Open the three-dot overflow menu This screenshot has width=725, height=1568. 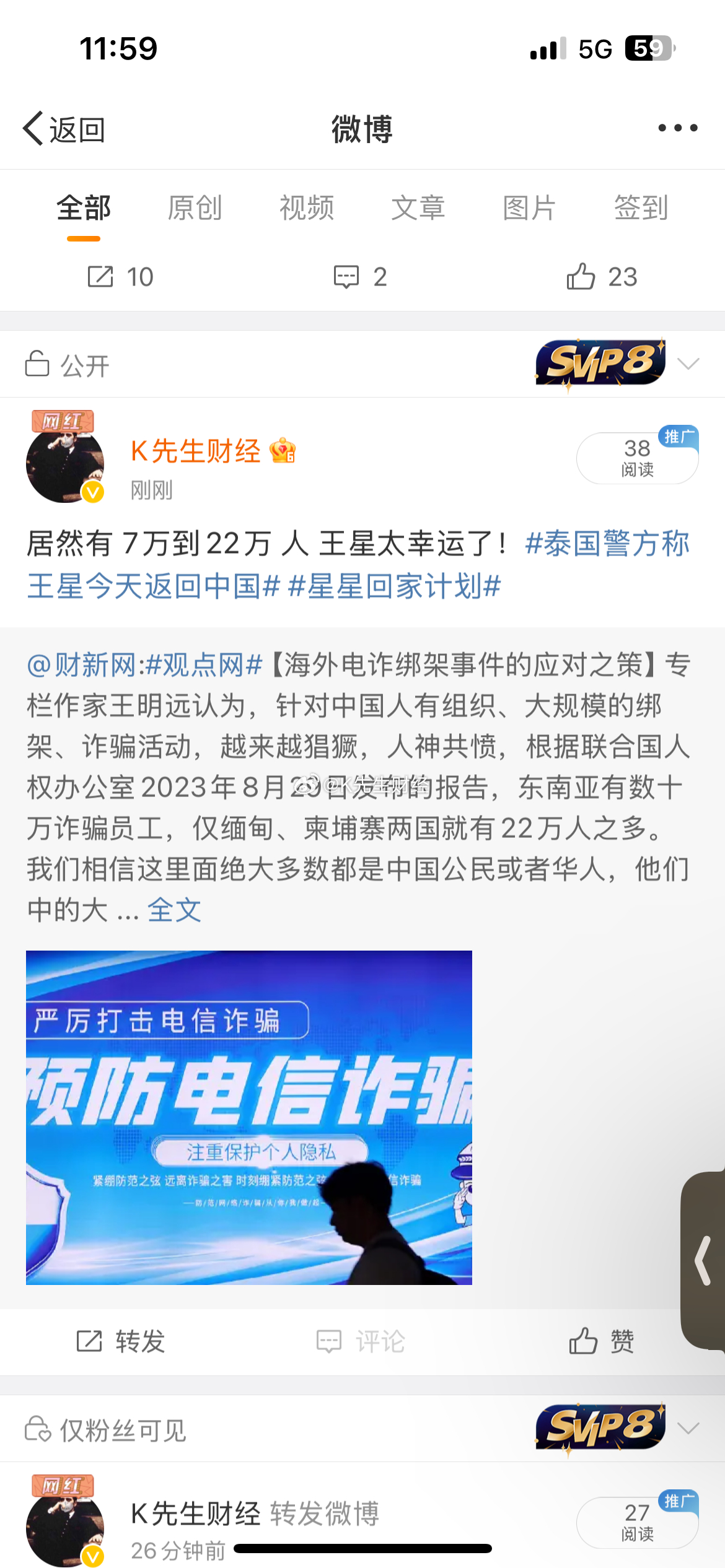tap(677, 128)
